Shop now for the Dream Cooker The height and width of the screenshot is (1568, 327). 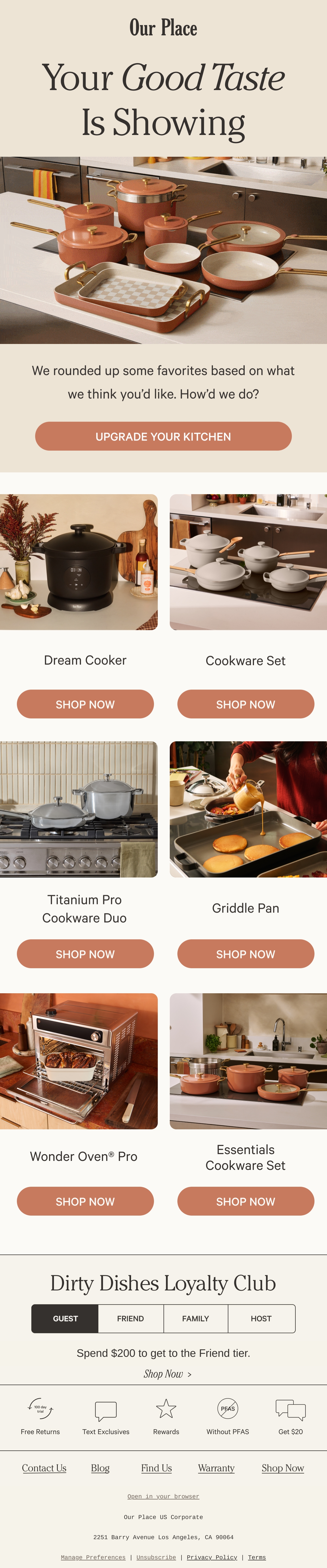pyautogui.click(x=85, y=704)
